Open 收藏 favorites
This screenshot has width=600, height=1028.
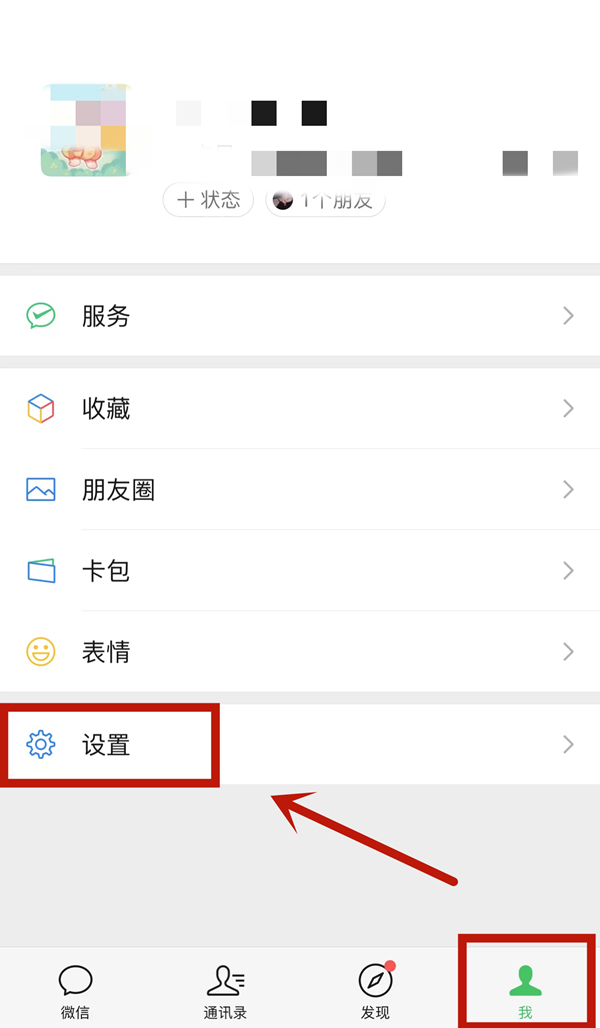[x=300, y=408]
